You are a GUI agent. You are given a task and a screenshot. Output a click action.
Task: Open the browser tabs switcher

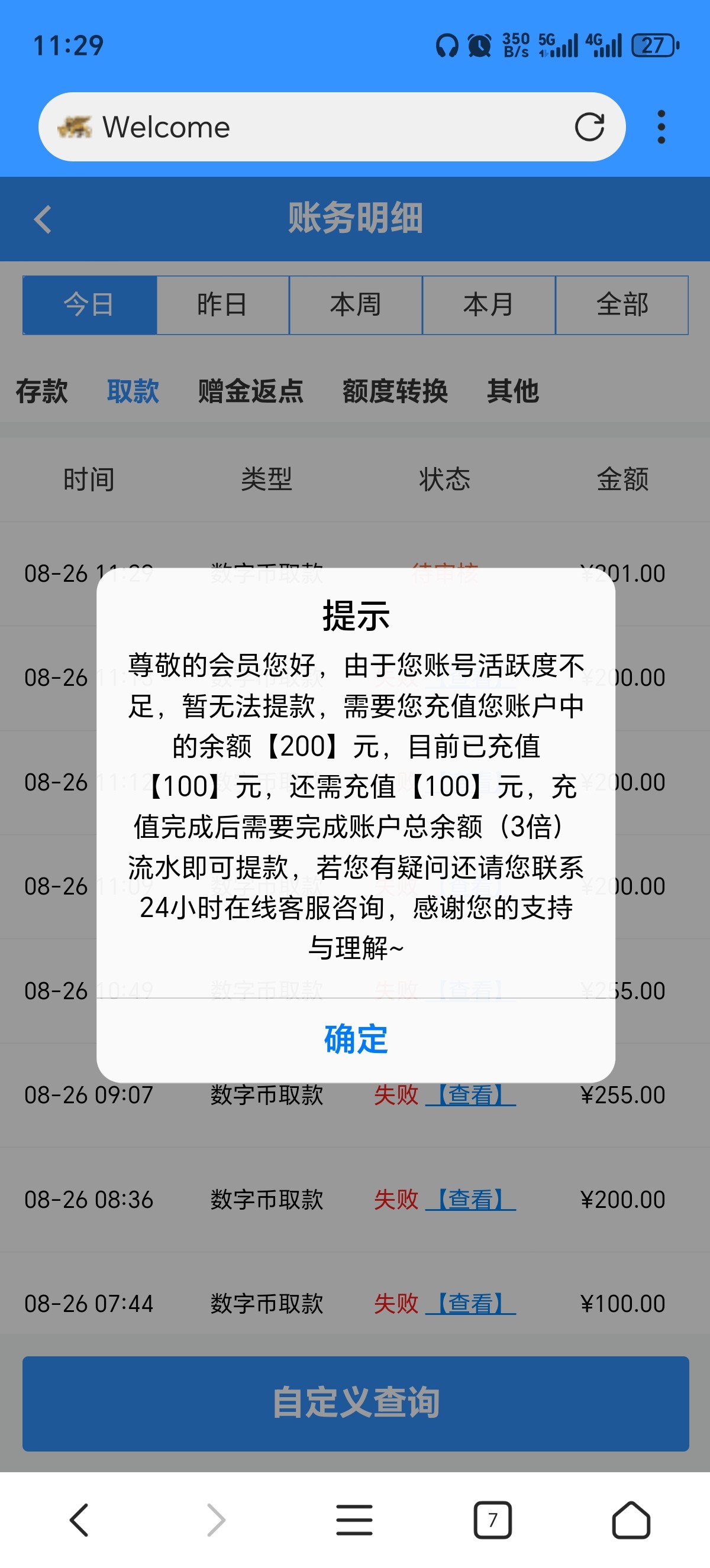click(x=492, y=1520)
